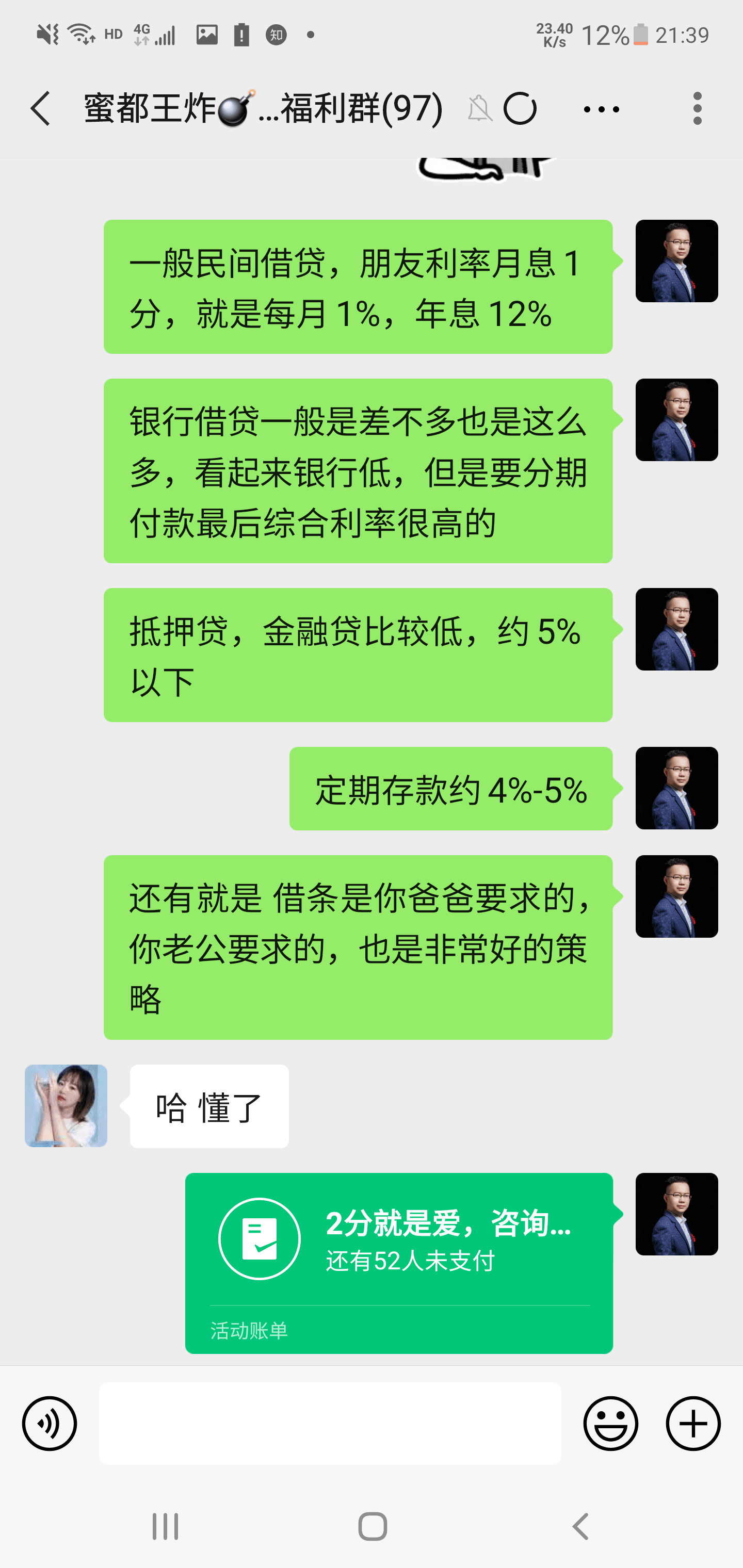View the avatar beside 哈 懂了 message
The height and width of the screenshot is (1568, 743).
pyautogui.click(x=66, y=1105)
